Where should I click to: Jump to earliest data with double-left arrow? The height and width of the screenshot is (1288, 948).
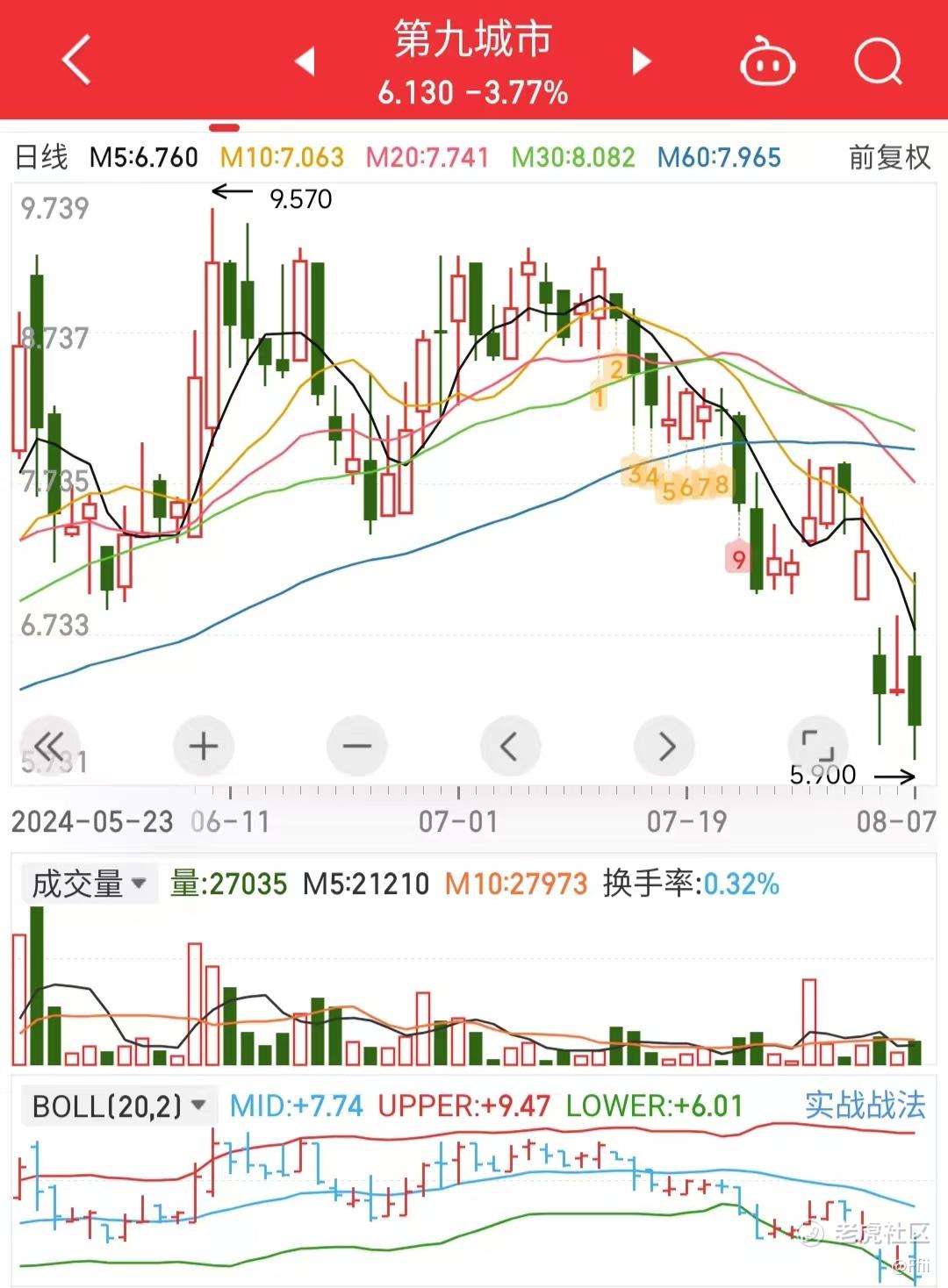50,747
